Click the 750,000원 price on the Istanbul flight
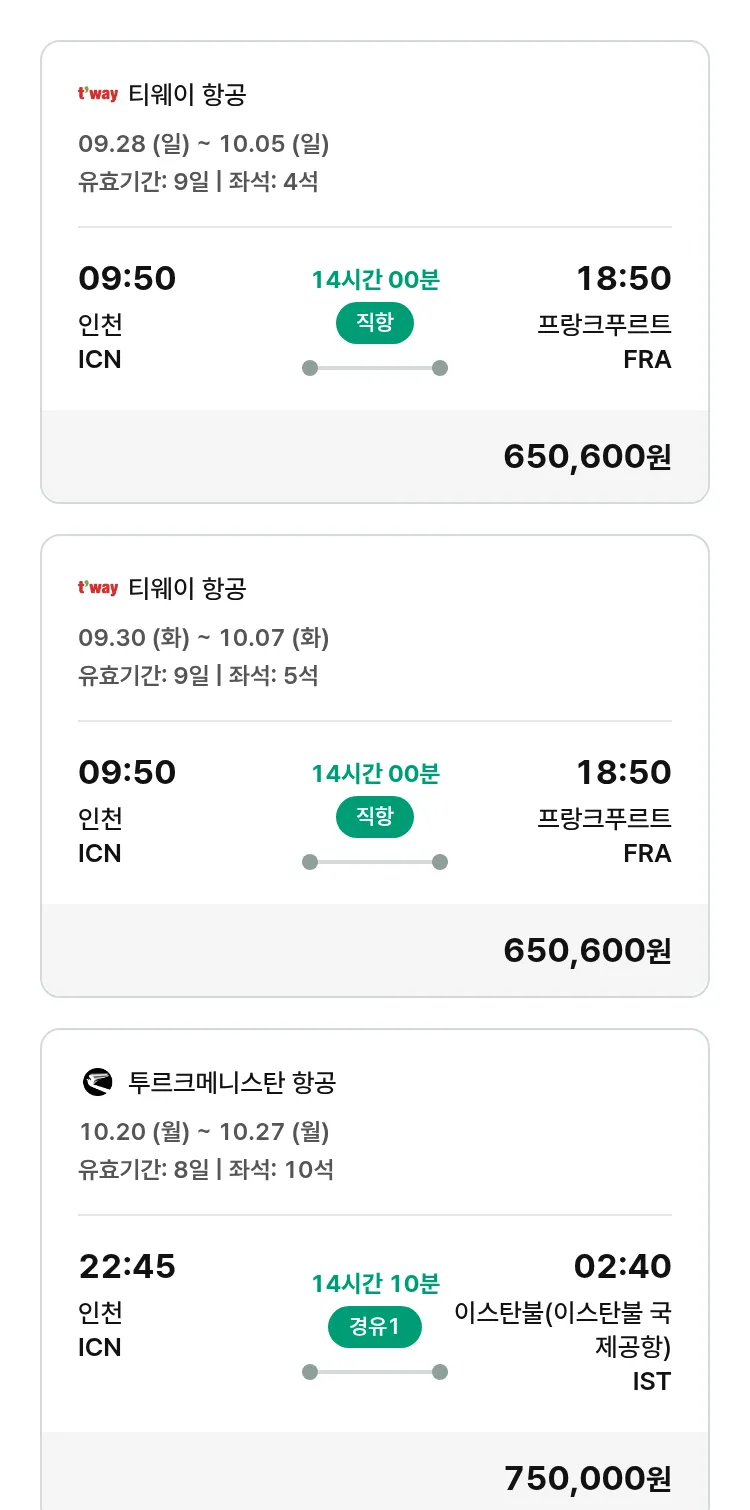The width and height of the screenshot is (750, 1510). pos(588,1479)
